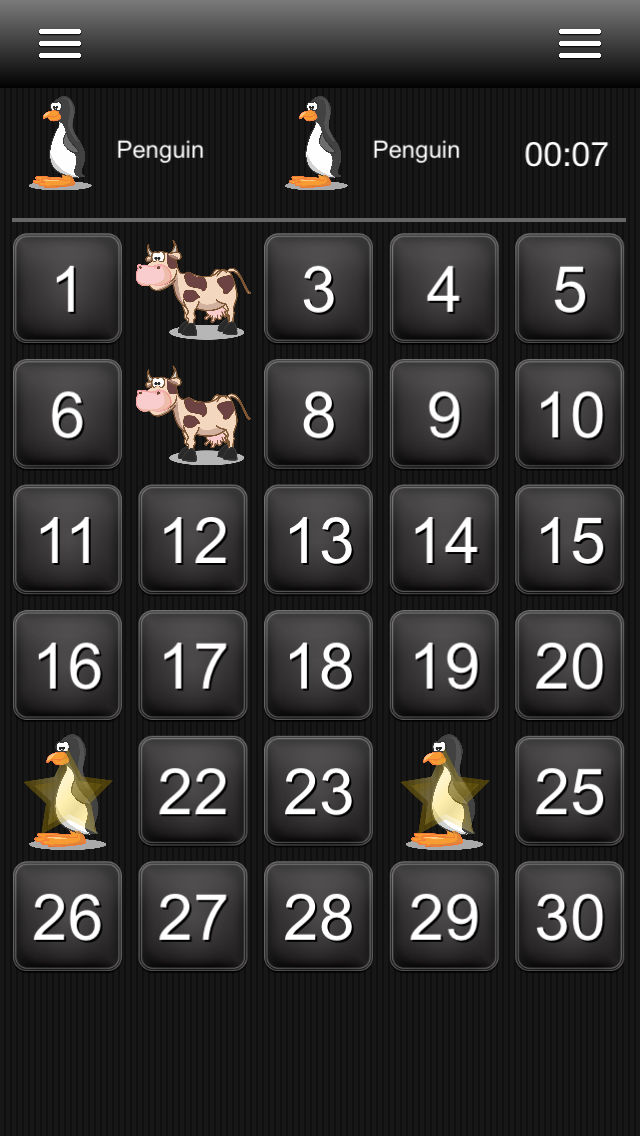Tap tile number 10
The width and height of the screenshot is (640, 1136).
coord(569,414)
